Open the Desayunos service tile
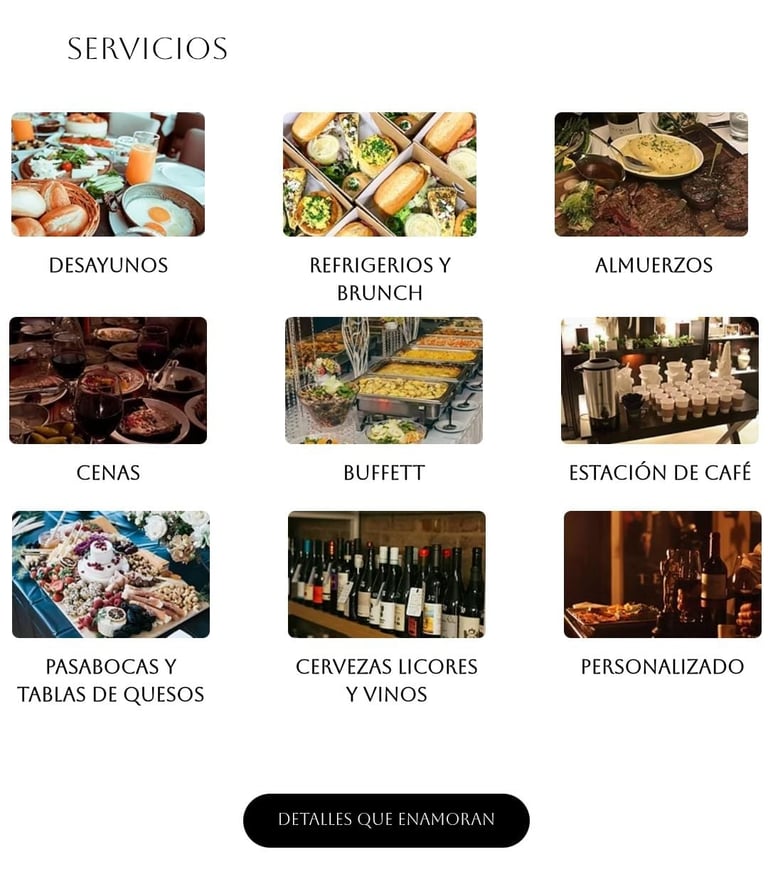Screen dimensions: 768x869 pos(108,174)
